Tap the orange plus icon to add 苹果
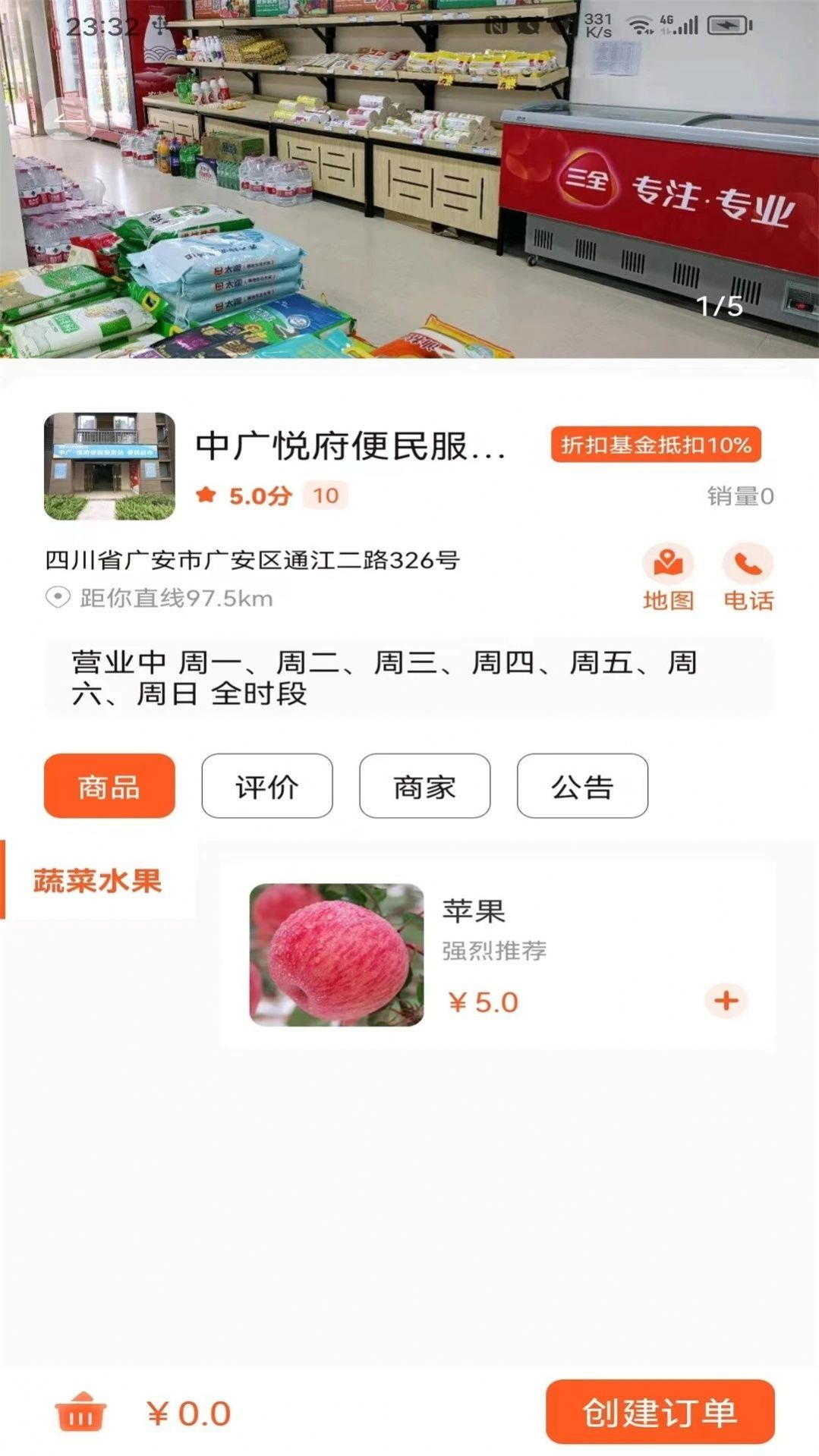Screen dimensions: 819x1456 point(726,1000)
